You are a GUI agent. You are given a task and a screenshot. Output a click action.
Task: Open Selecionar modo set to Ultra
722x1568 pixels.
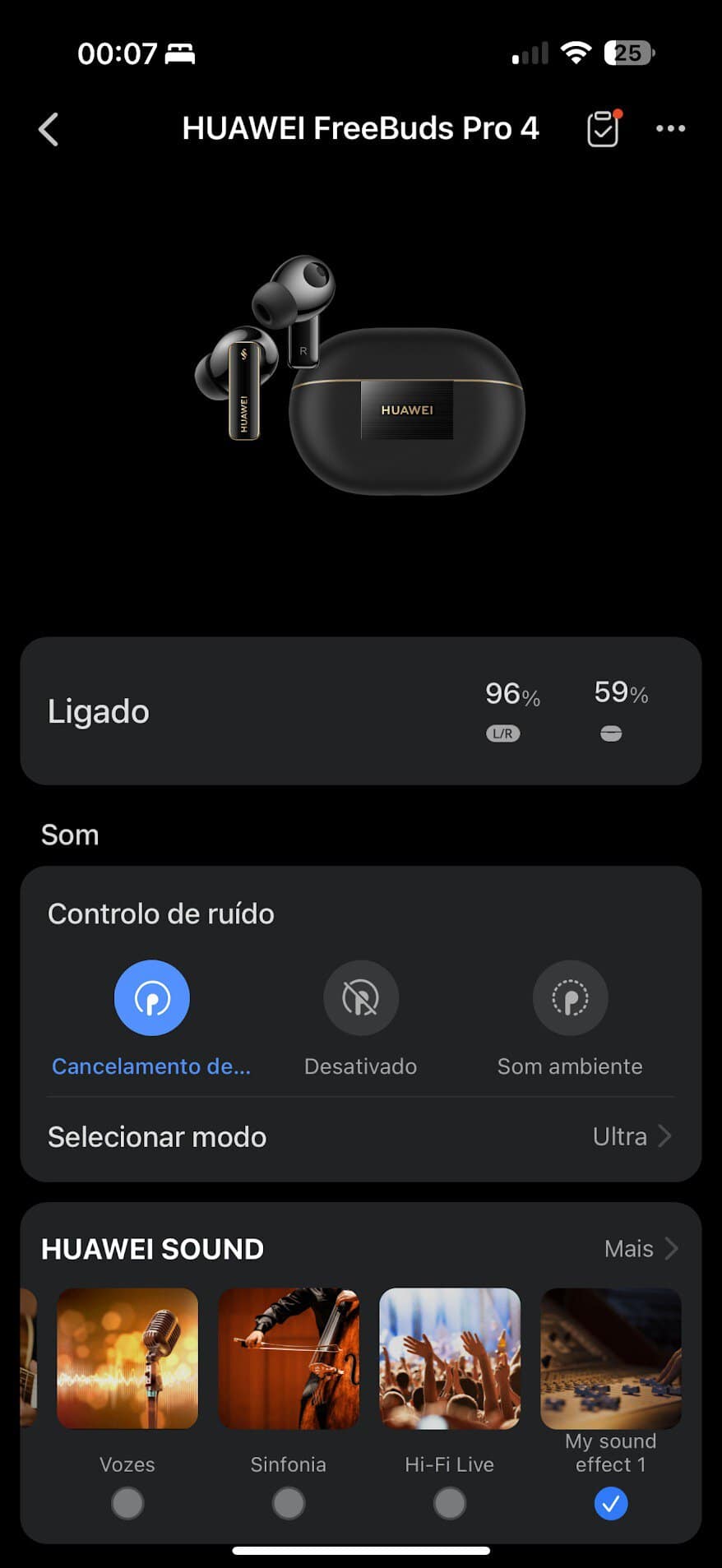(x=361, y=1136)
